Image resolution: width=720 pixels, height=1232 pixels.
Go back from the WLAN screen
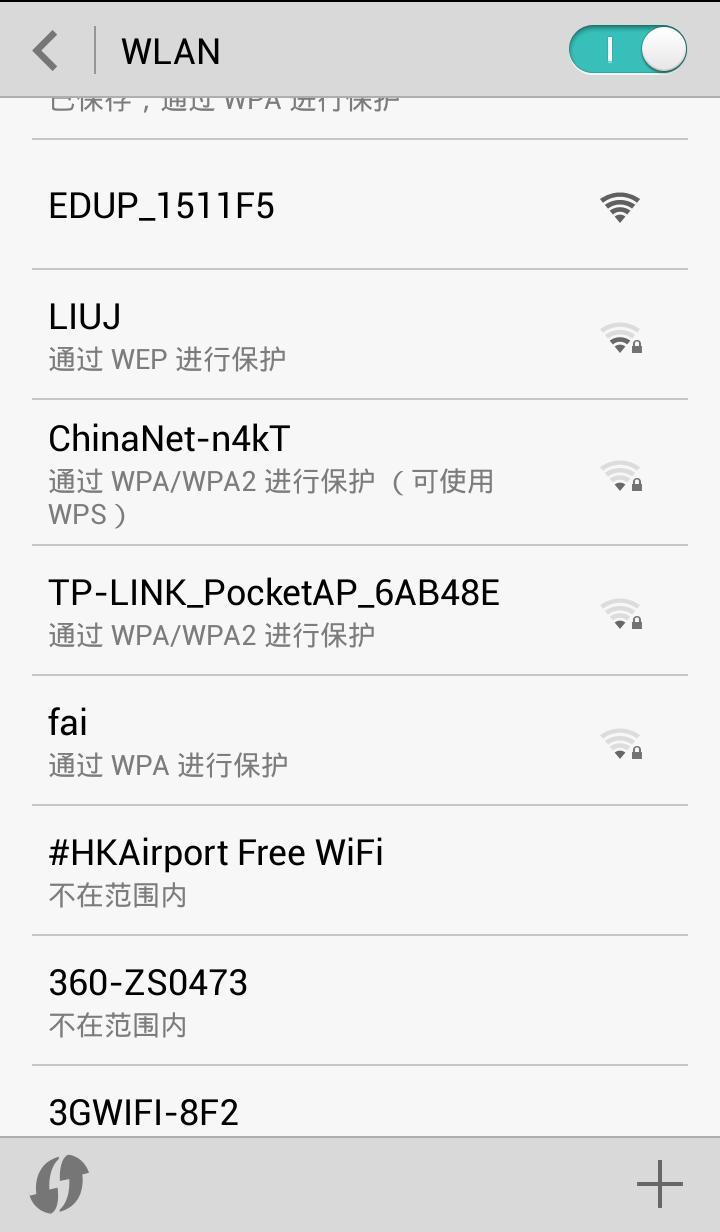46,50
